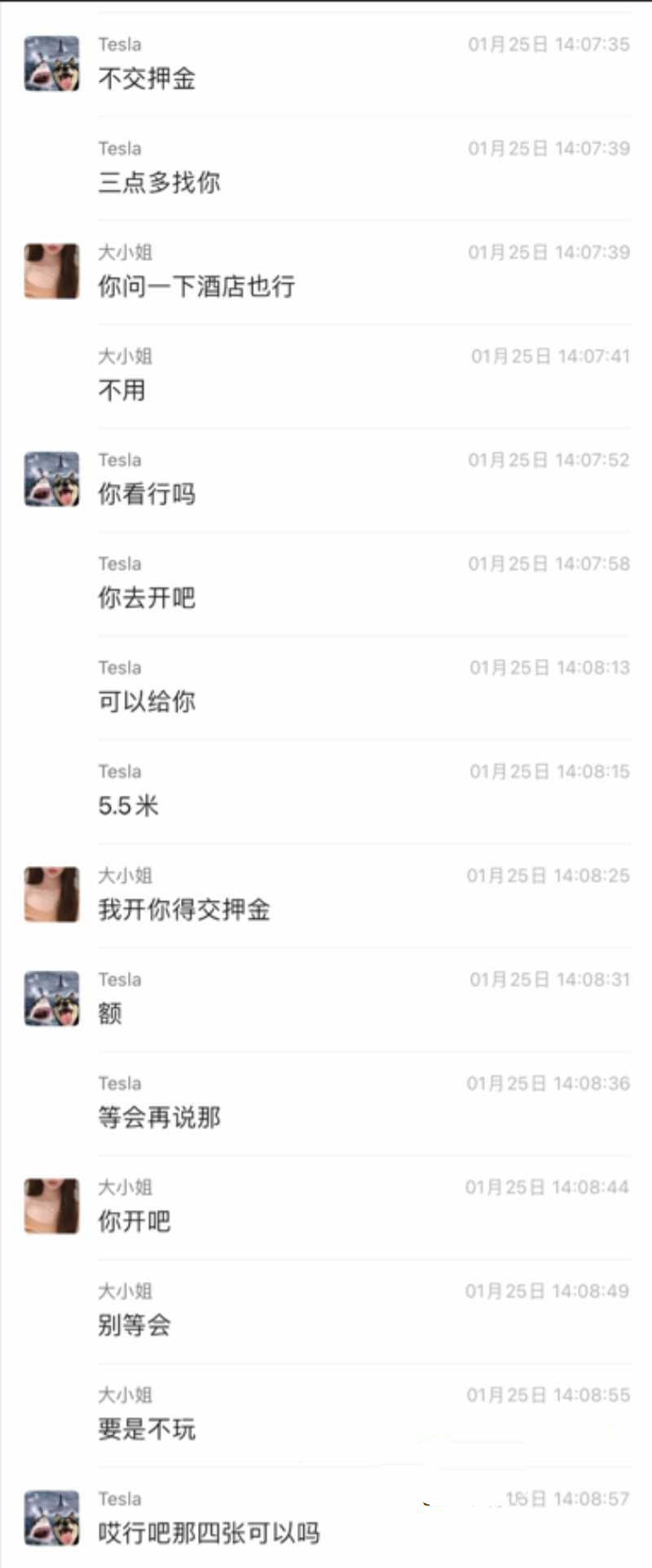The width and height of the screenshot is (652, 1568).
Task: Click Tesla's avatar next to '额'
Action: [51, 998]
